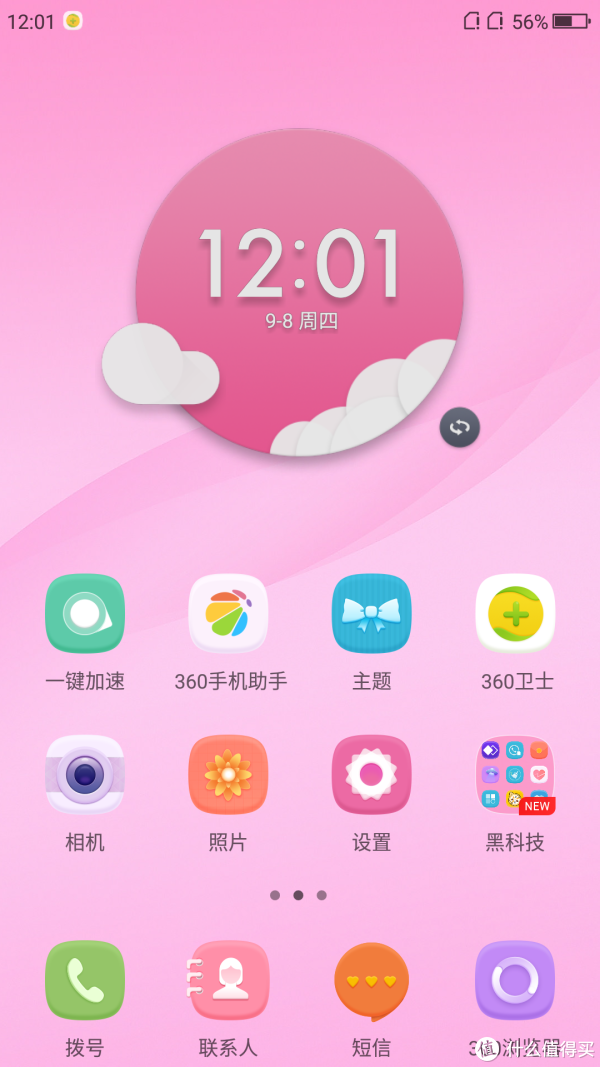Open the 黑科技 folder
The height and width of the screenshot is (1067, 600).
[515, 775]
